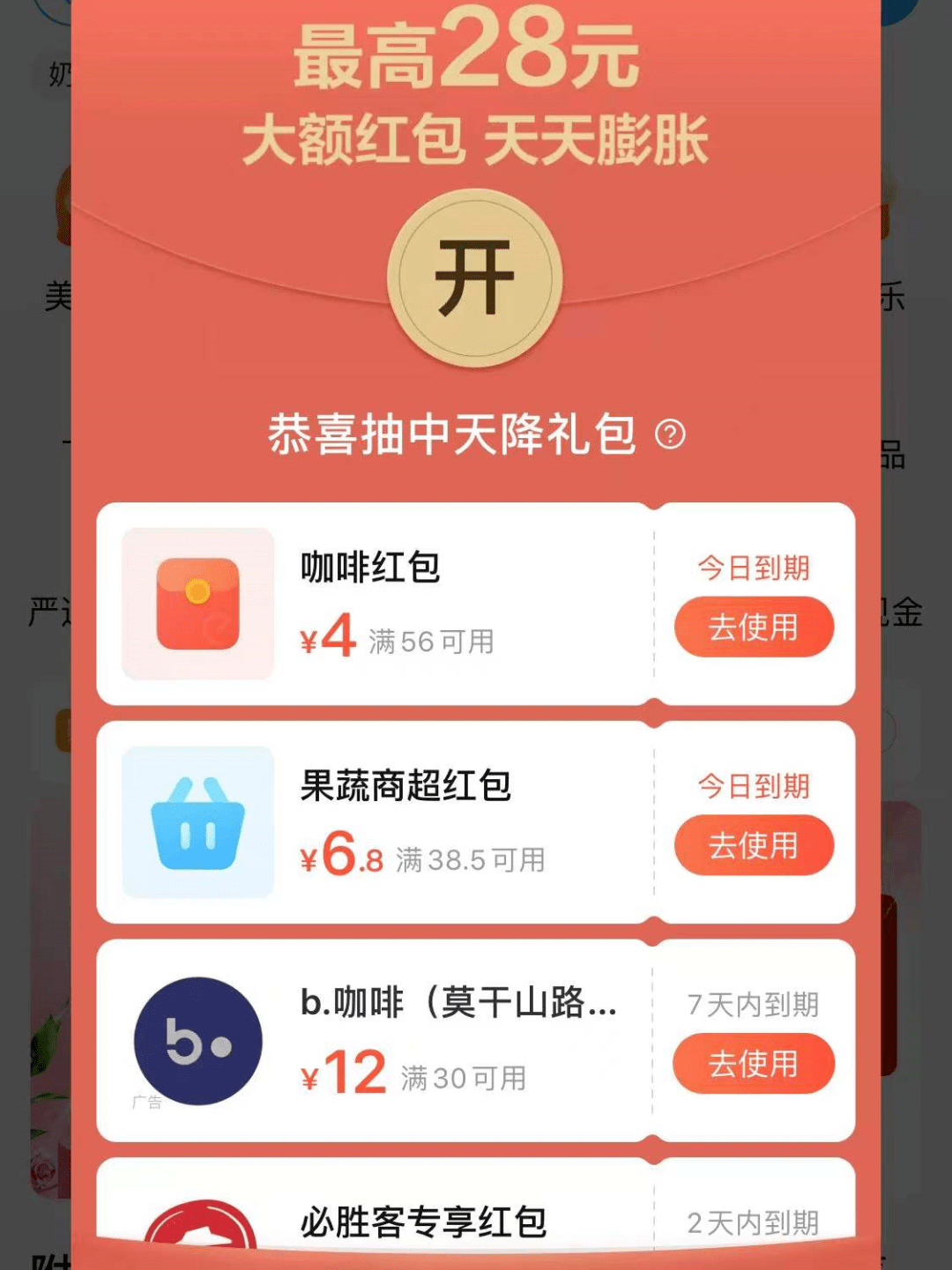Redeem the b.咖啡 coupon with 去使用
This screenshot has height=1270, width=952.
(x=754, y=1064)
